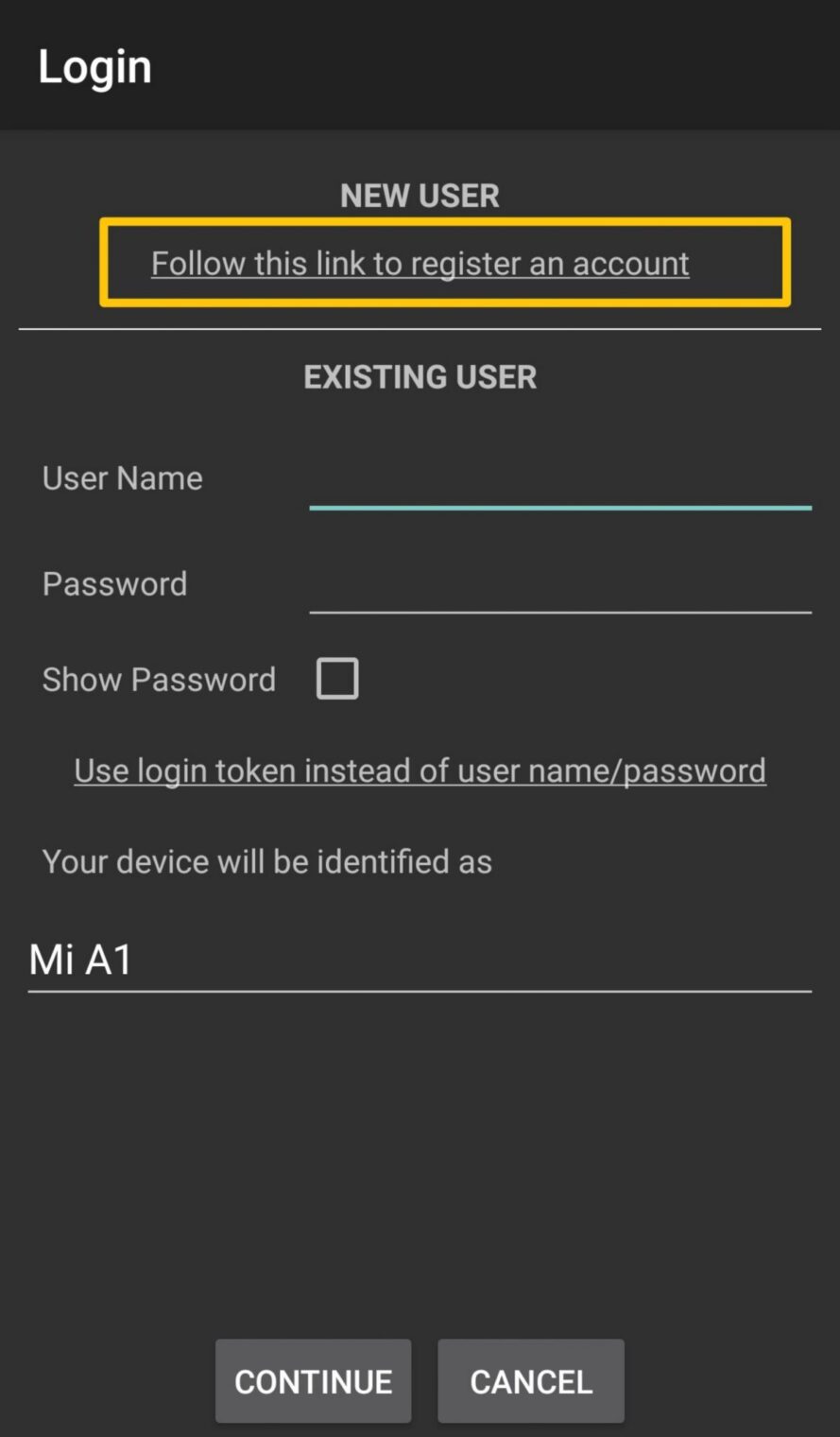Follow the link to register an account

(x=420, y=264)
